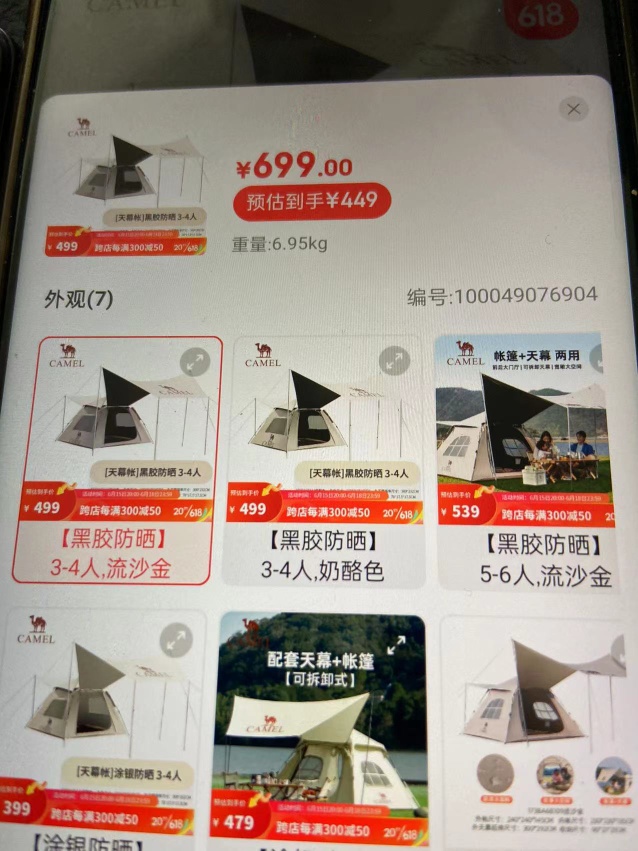
Task: Close the product options sheet
Action: [x=573, y=109]
